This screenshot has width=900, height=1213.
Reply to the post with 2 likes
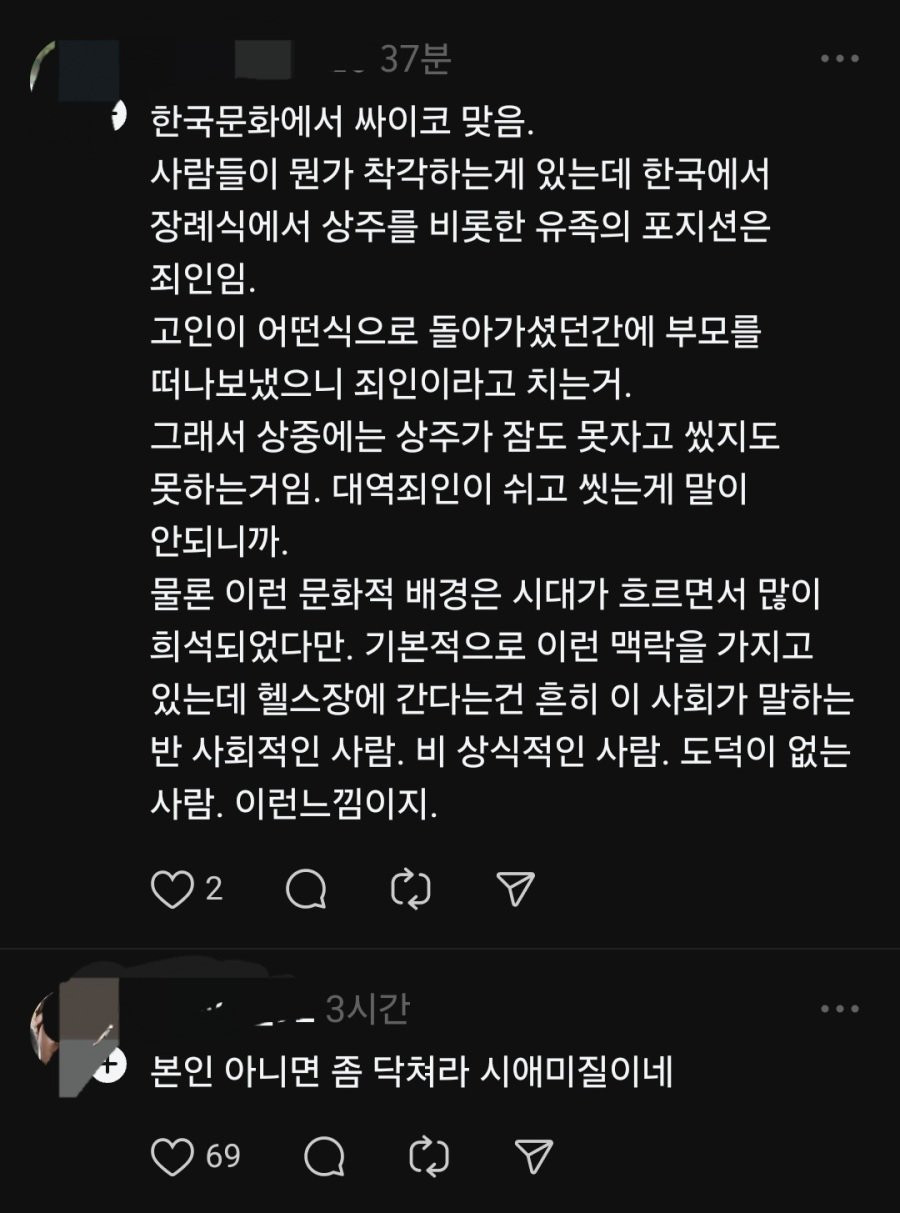pyautogui.click(x=306, y=889)
